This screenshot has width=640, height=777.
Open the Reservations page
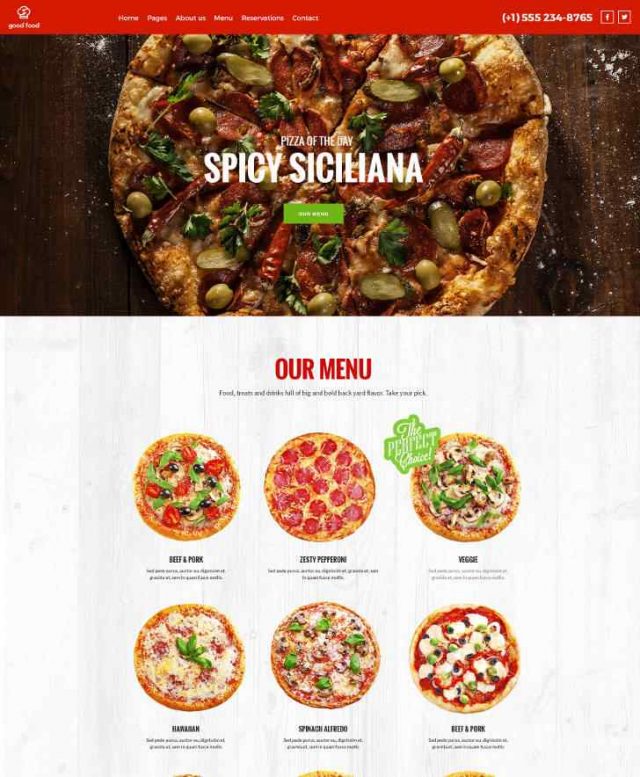click(262, 18)
